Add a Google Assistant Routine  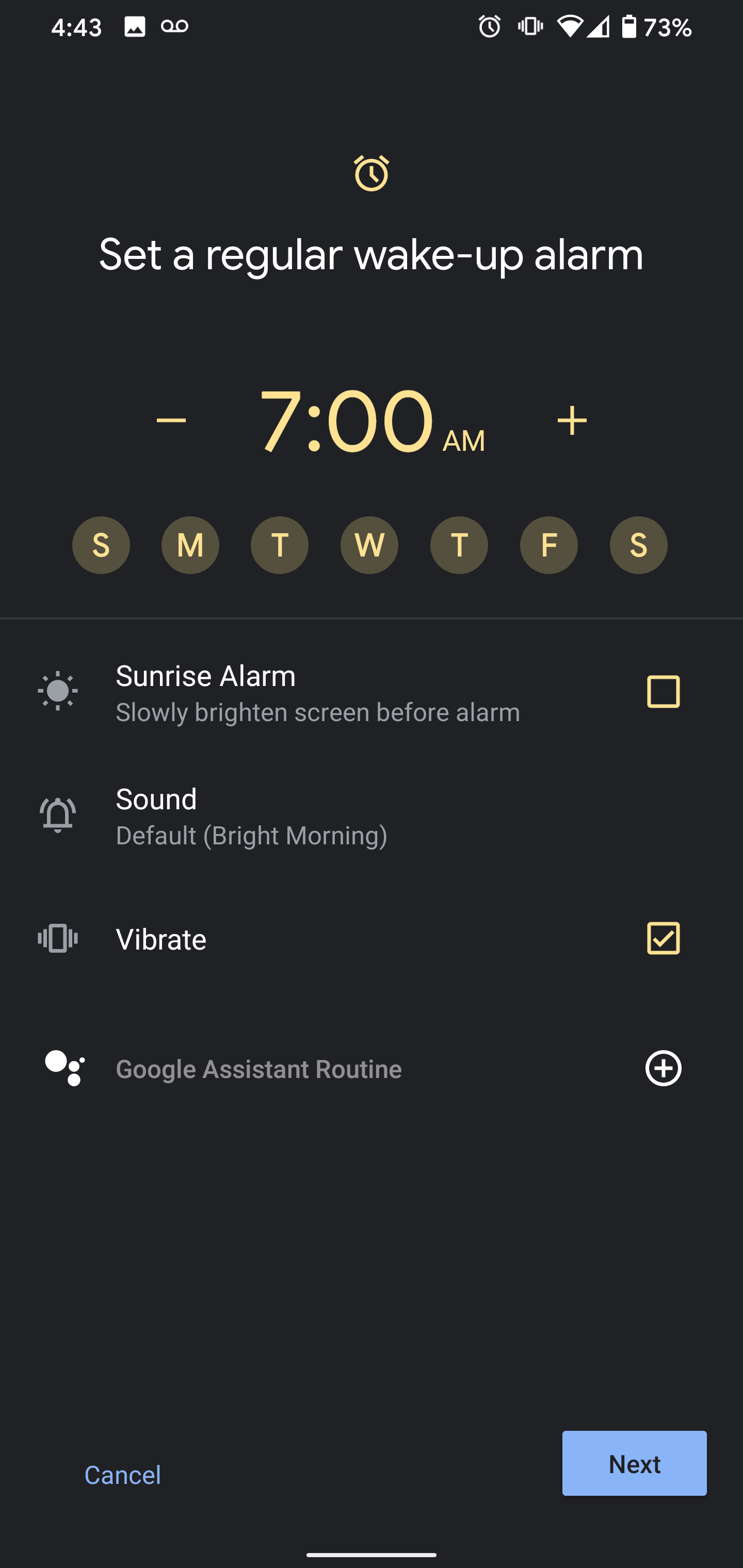click(663, 1068)
